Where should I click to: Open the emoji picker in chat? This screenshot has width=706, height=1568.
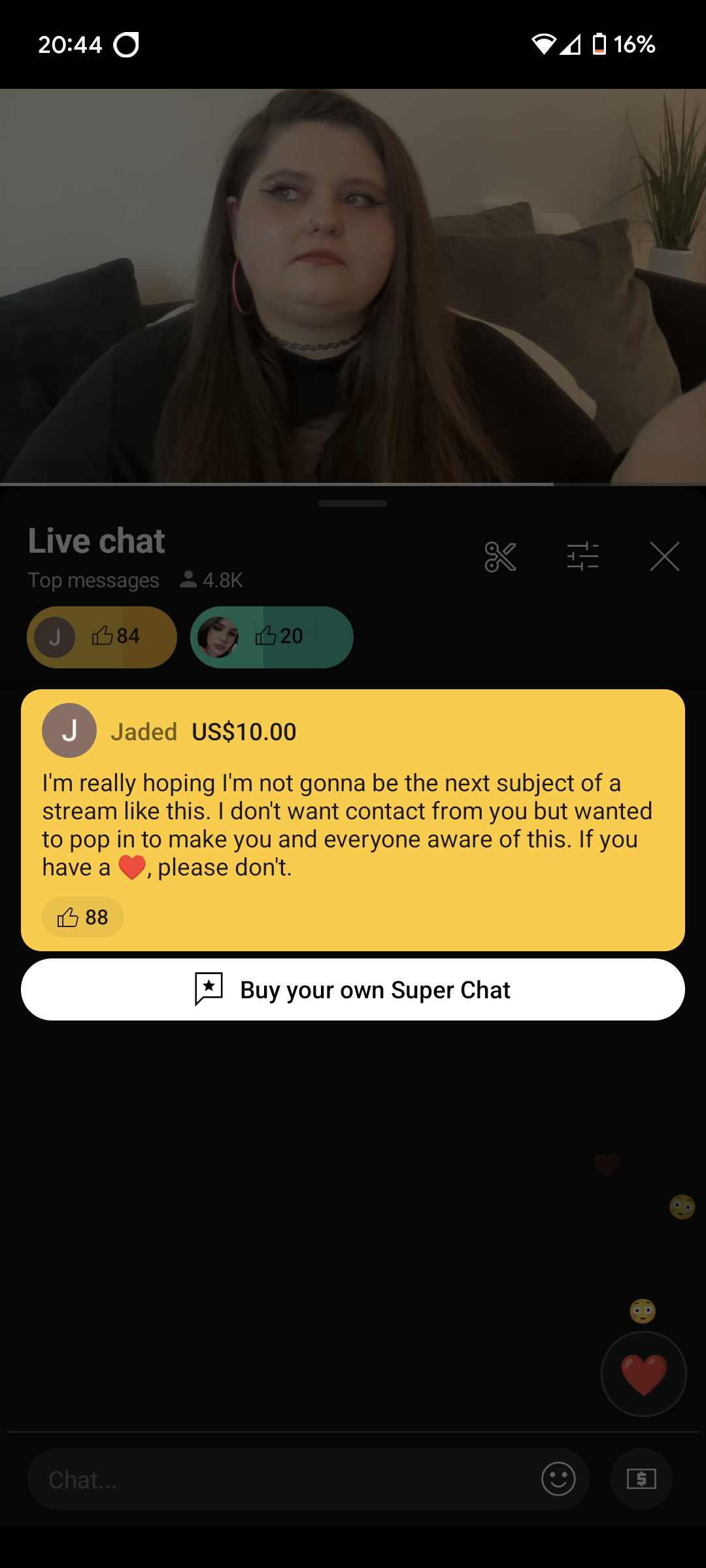point(559,1479)
